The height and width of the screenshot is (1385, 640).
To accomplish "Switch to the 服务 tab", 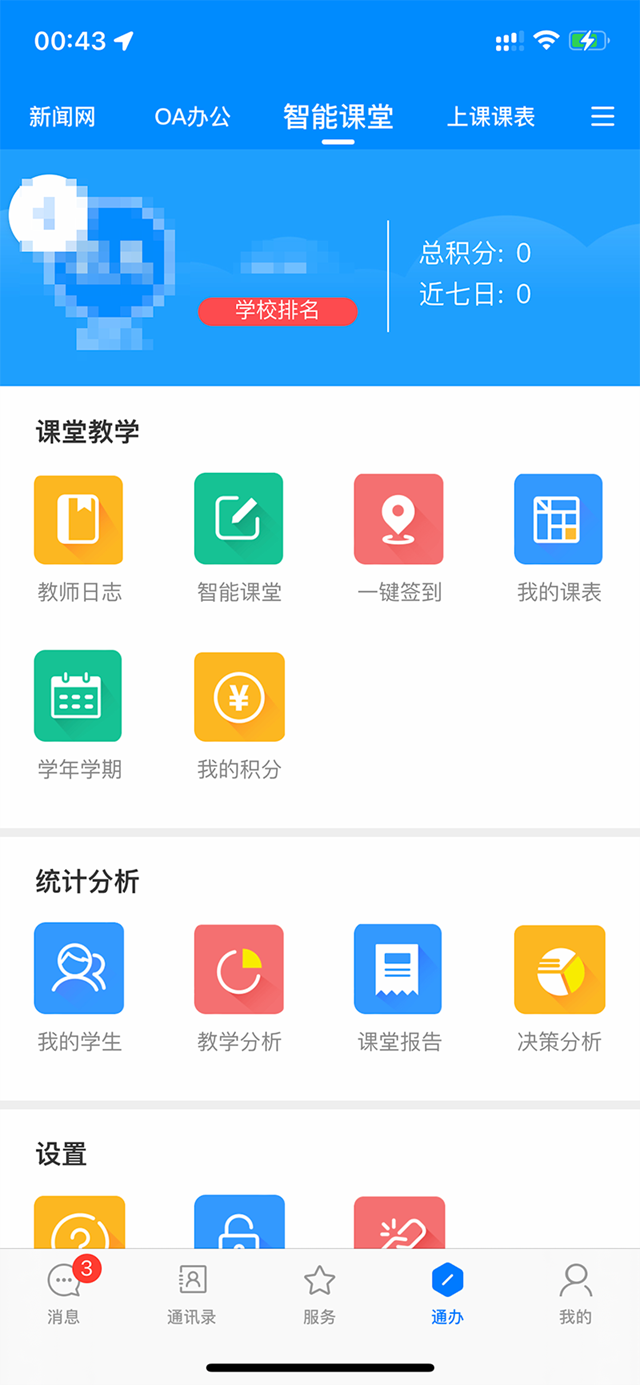I will pos(319,1292).
